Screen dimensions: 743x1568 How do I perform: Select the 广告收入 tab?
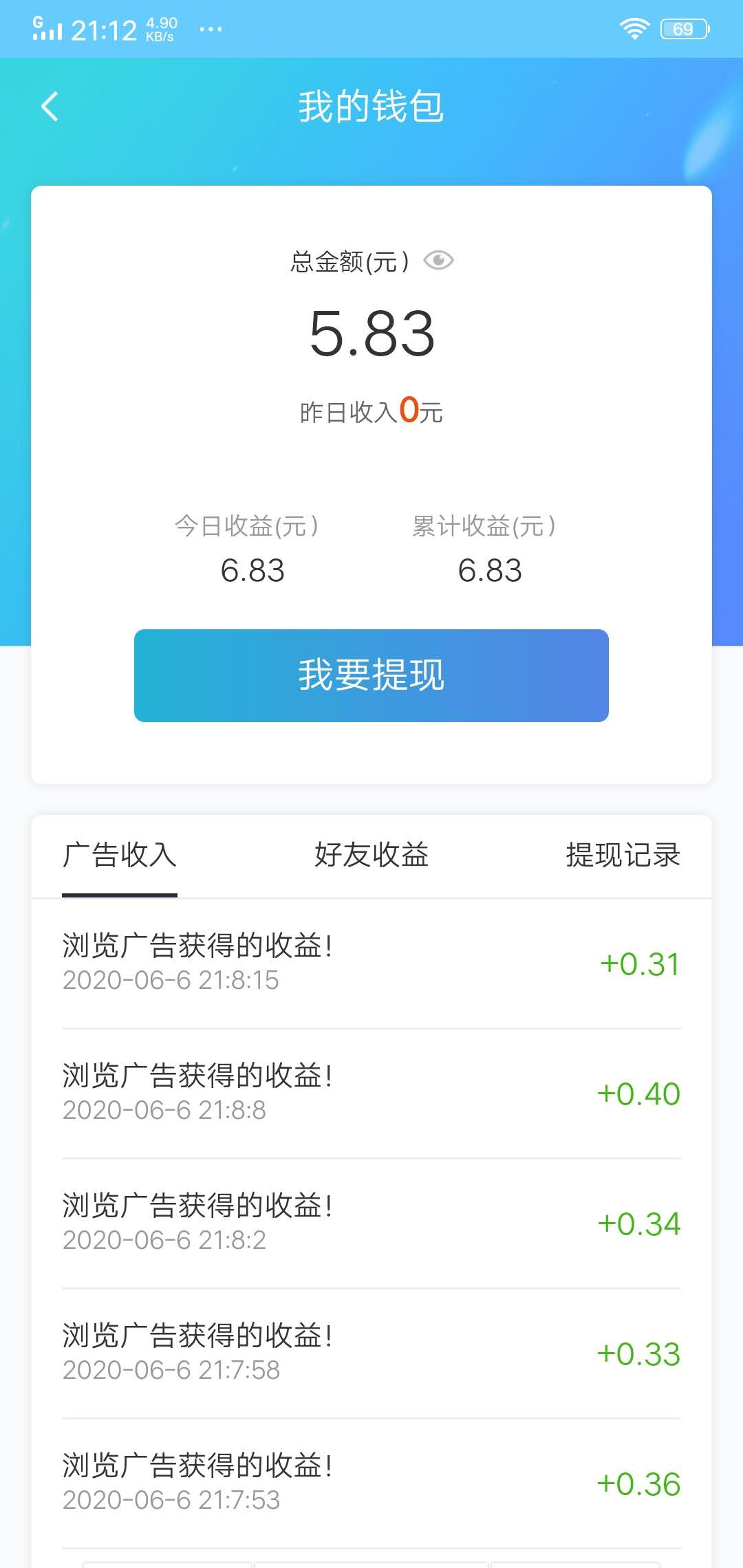click(120, 855)
